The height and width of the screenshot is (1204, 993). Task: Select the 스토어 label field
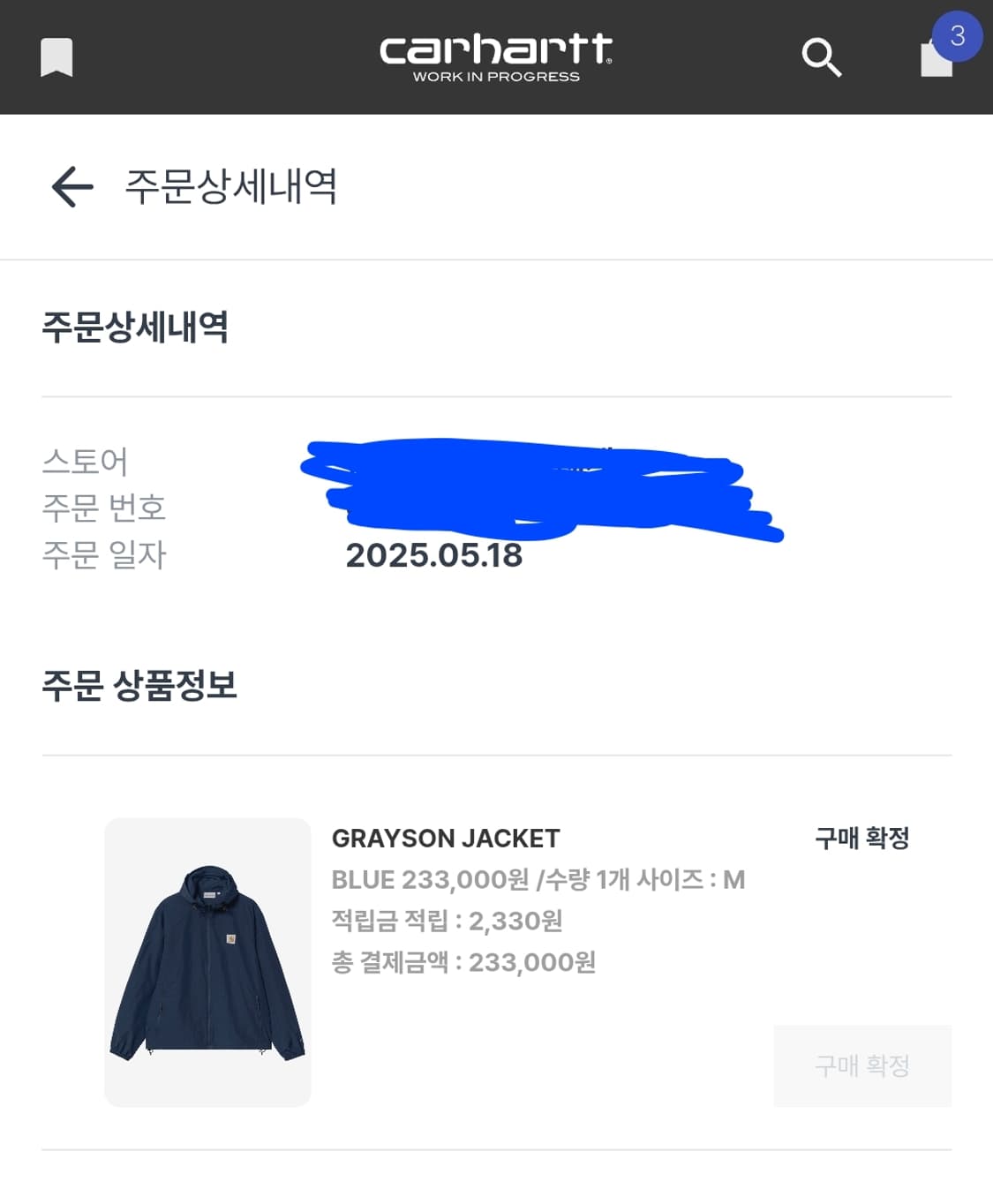[86, 460]
